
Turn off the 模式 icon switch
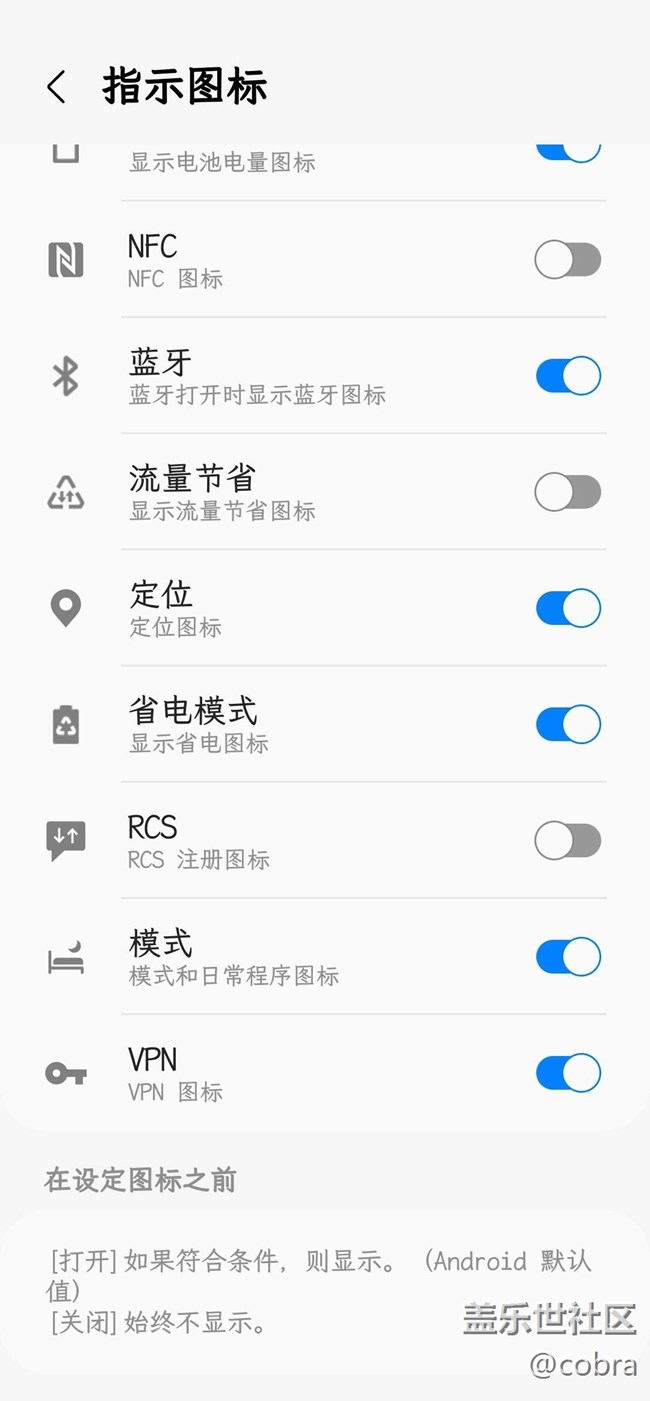point(568,957)
